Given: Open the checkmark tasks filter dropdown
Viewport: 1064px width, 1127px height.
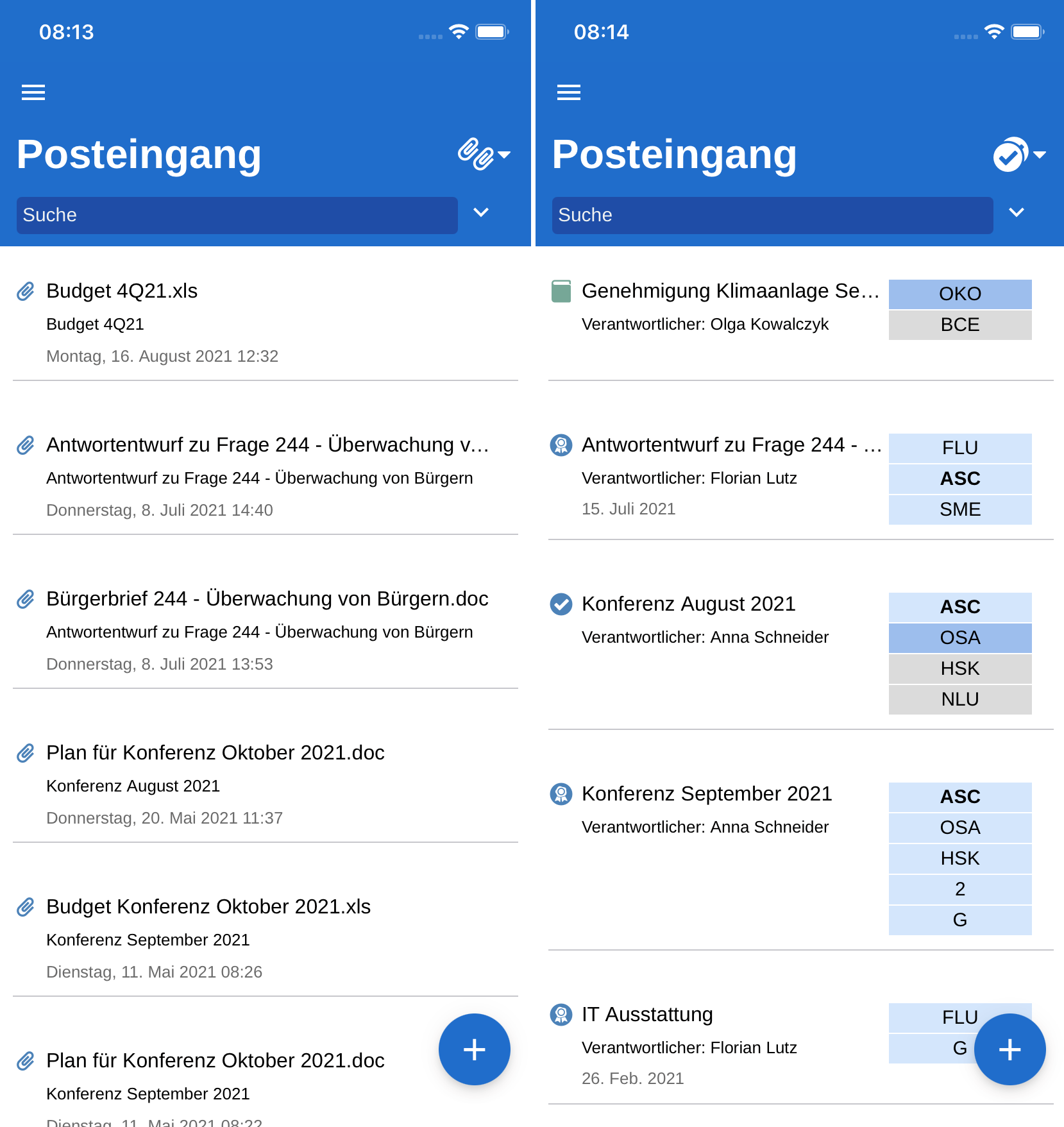Looking at the screenshot, I should [1019, 155].
